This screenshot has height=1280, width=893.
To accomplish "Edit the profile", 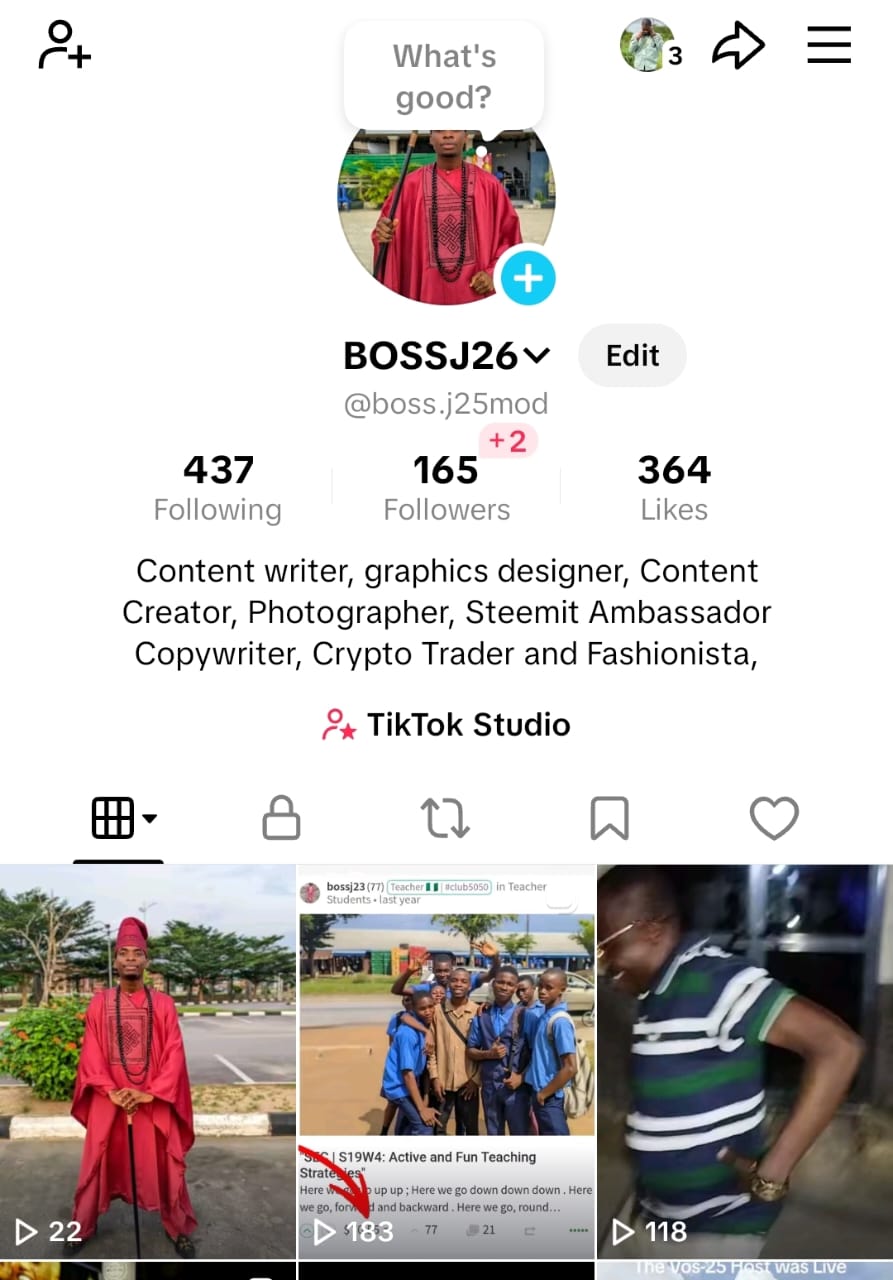I will click(632, 356).
